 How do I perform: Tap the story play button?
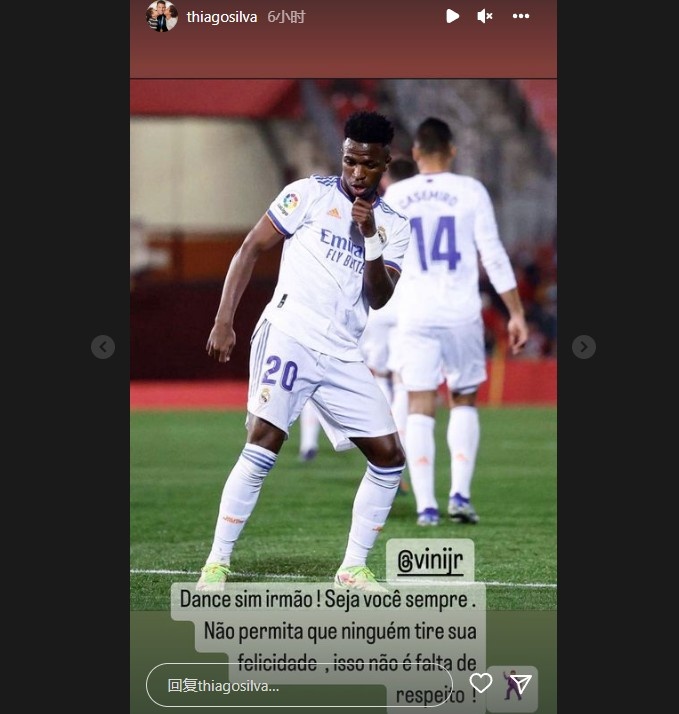[x=452, y=16]
